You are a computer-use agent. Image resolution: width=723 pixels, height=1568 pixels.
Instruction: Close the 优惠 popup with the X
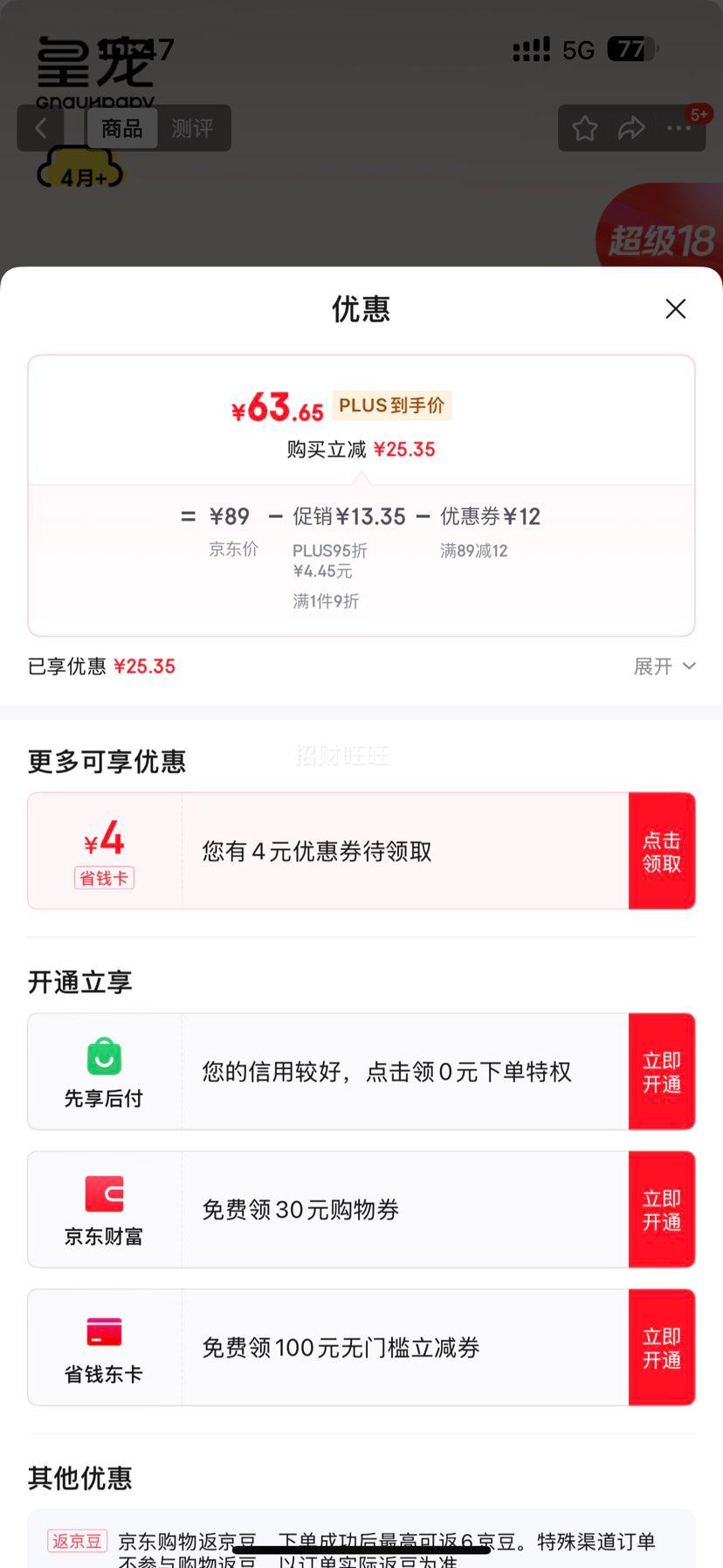(675, 309)
